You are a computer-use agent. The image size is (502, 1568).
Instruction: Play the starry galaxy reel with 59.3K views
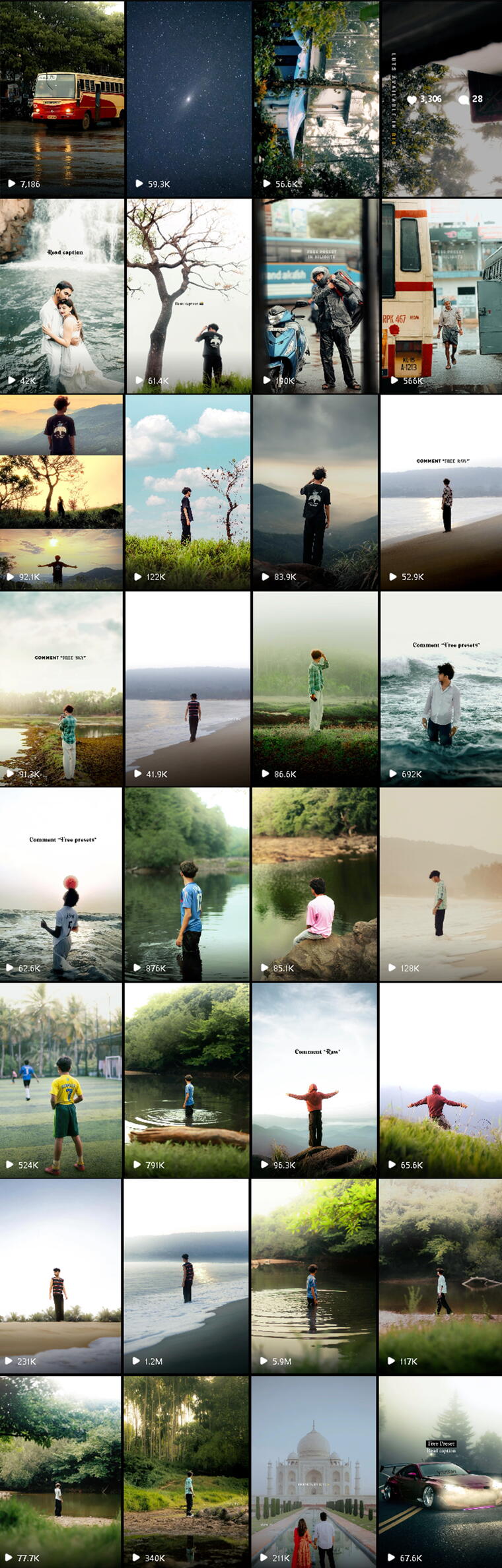click(188, 99)
